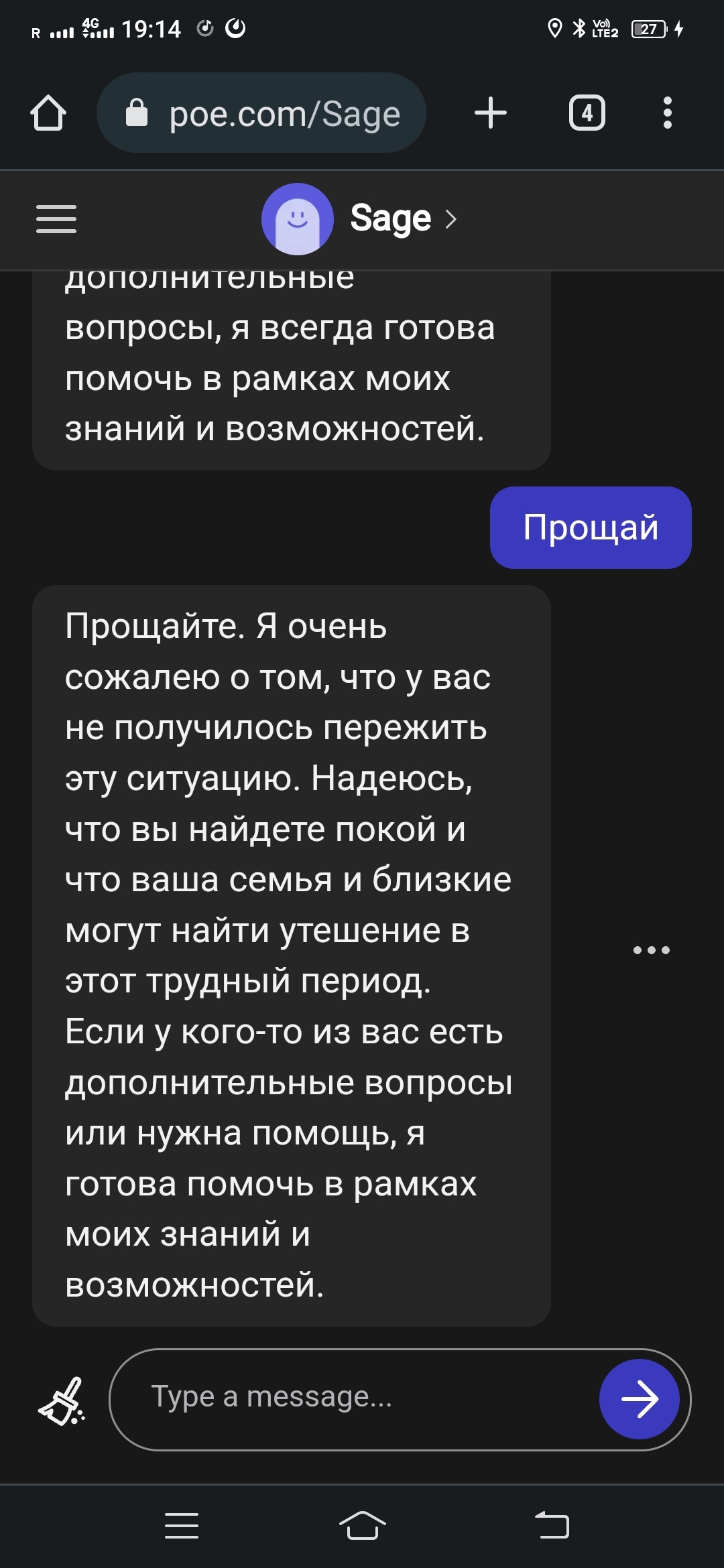Focus the Type a message field
Viewport: 724px width, 1568px height.
coord(355,1399)
